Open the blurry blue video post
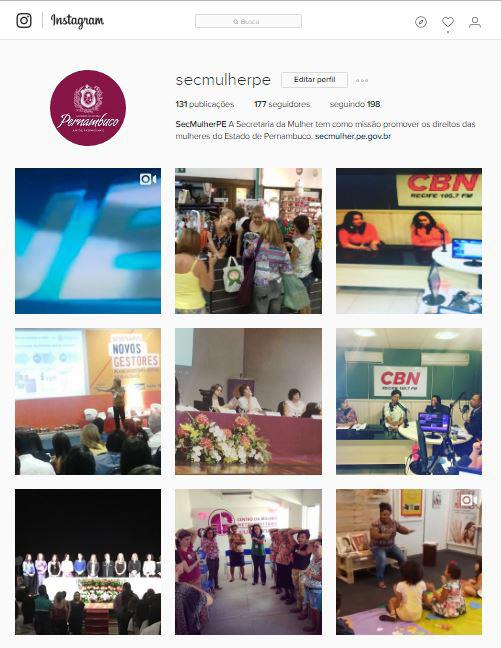501x648 pixels. pyautogui.click(x=88, y=241)
